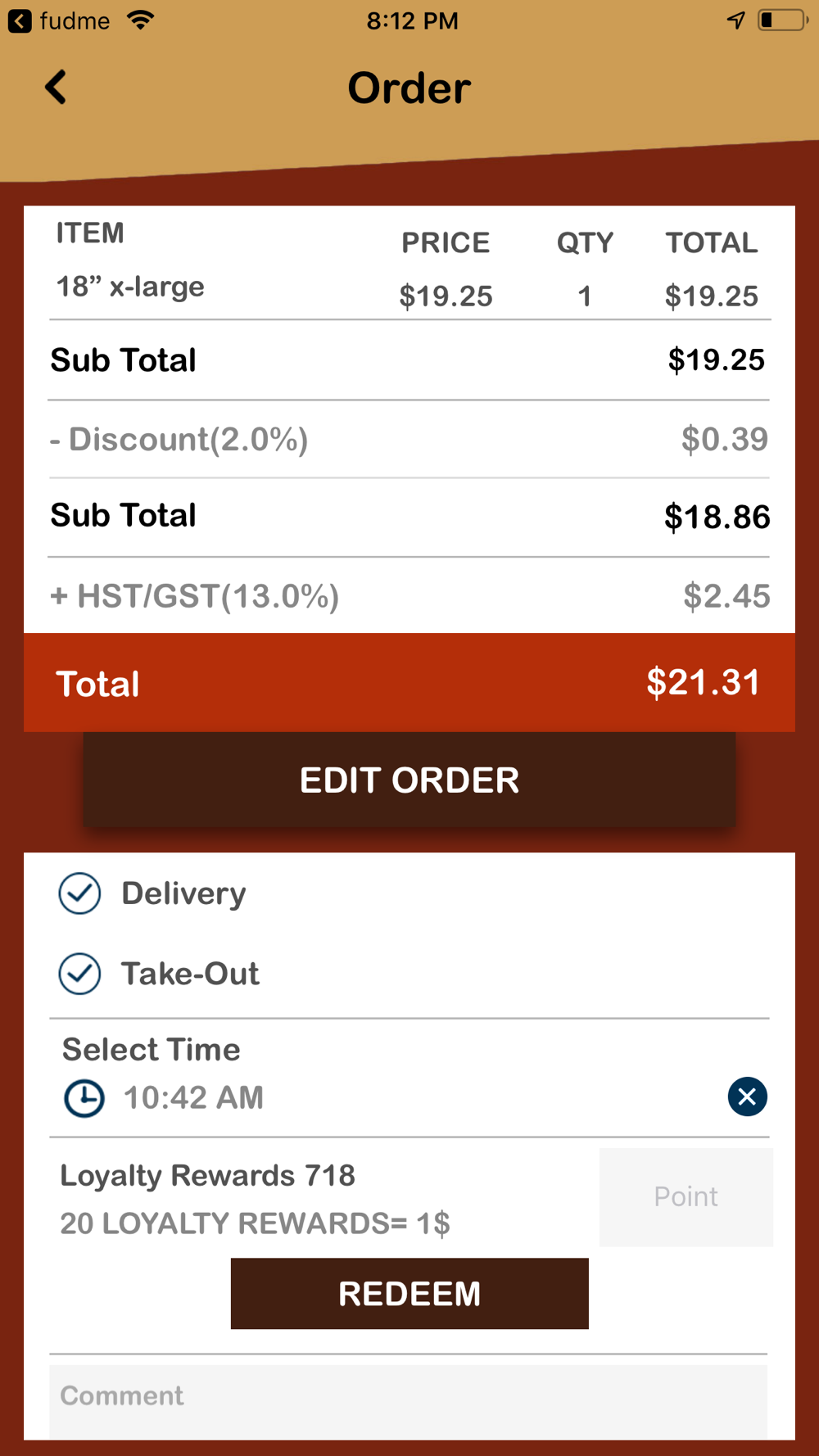819x1456 pixels.
Task: Return to the fudme app
Action: (x=59, y=20)
